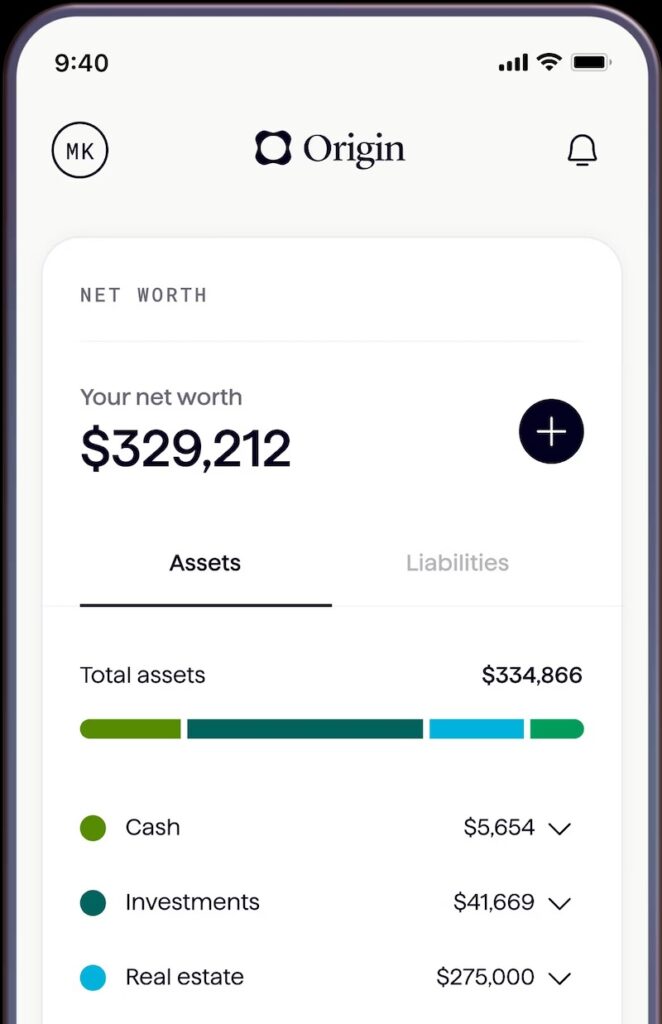
Task: Switch to the Liabilities tab
Action: point(457,563)
